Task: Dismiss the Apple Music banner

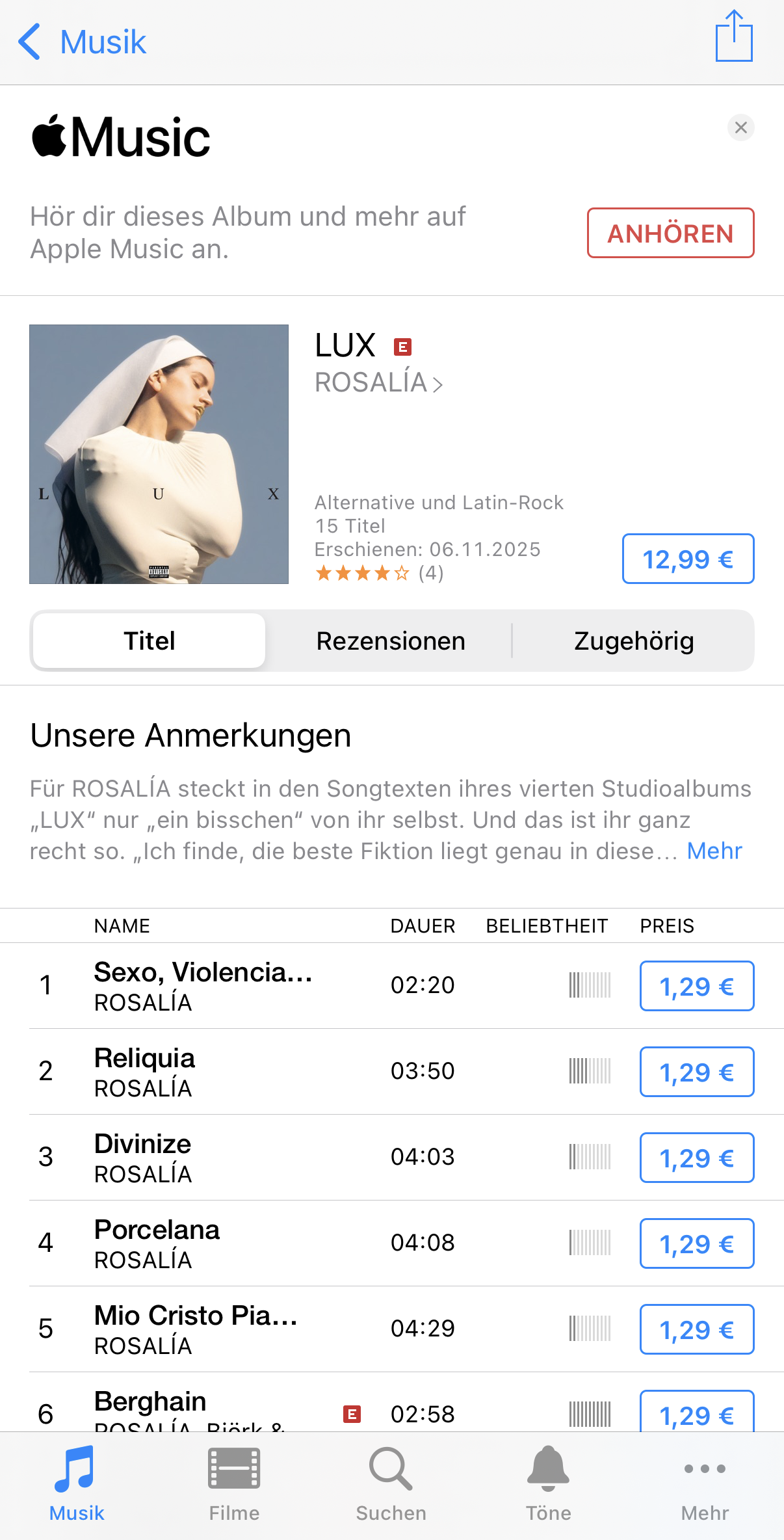Action: (x=740, y=127)
